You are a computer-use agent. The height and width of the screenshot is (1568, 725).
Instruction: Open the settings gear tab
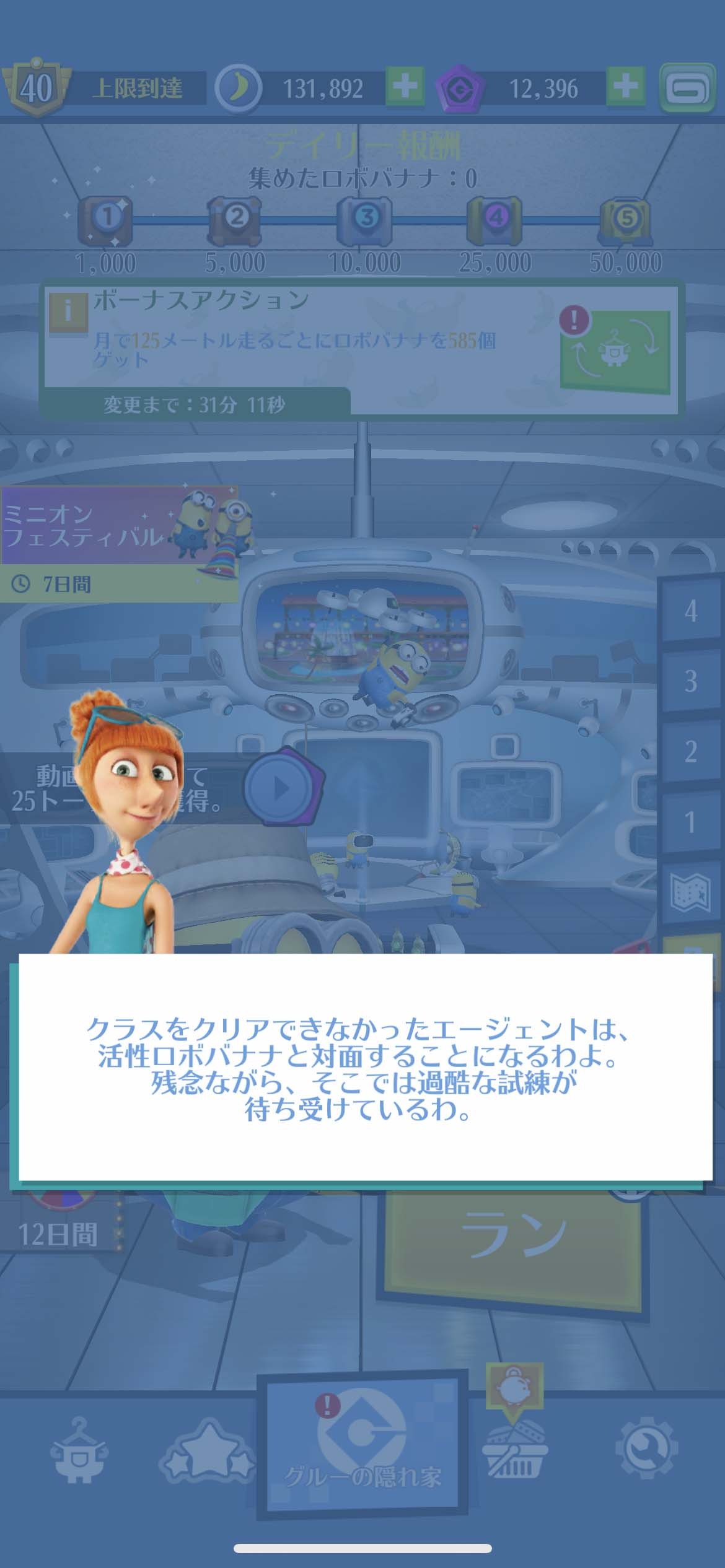(646, 1449)
